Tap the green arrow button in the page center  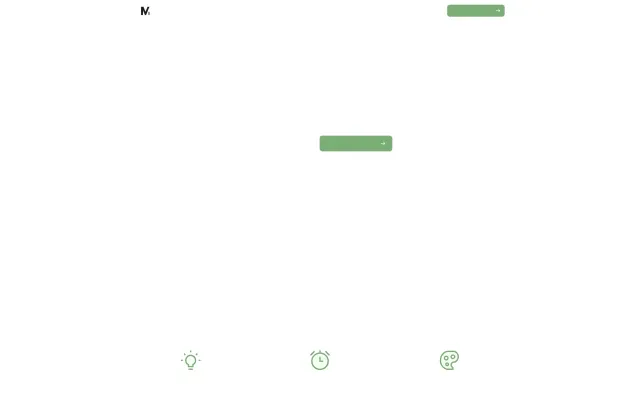coord(355,143)
